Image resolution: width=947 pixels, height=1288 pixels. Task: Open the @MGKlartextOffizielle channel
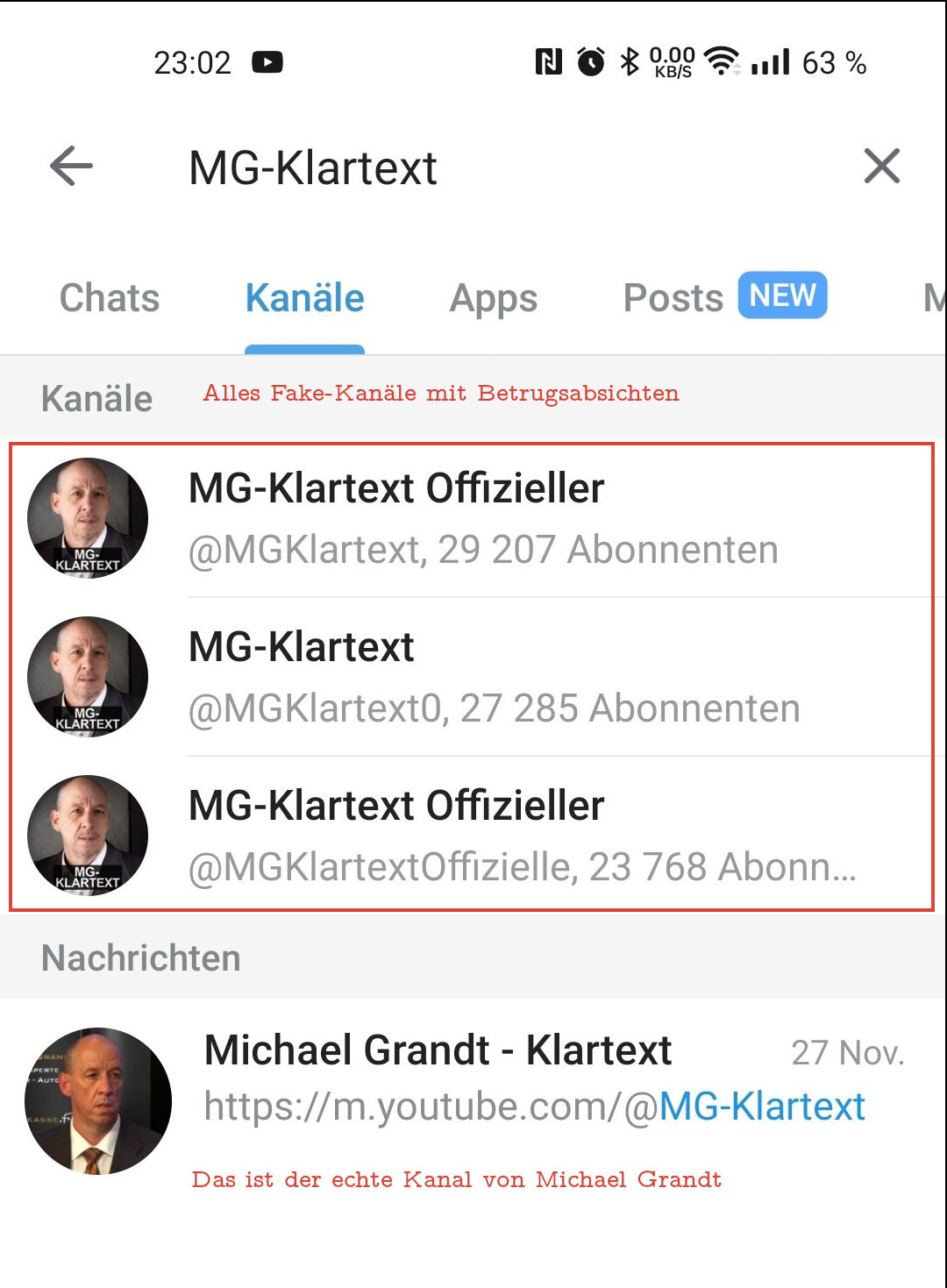point(482,836)
